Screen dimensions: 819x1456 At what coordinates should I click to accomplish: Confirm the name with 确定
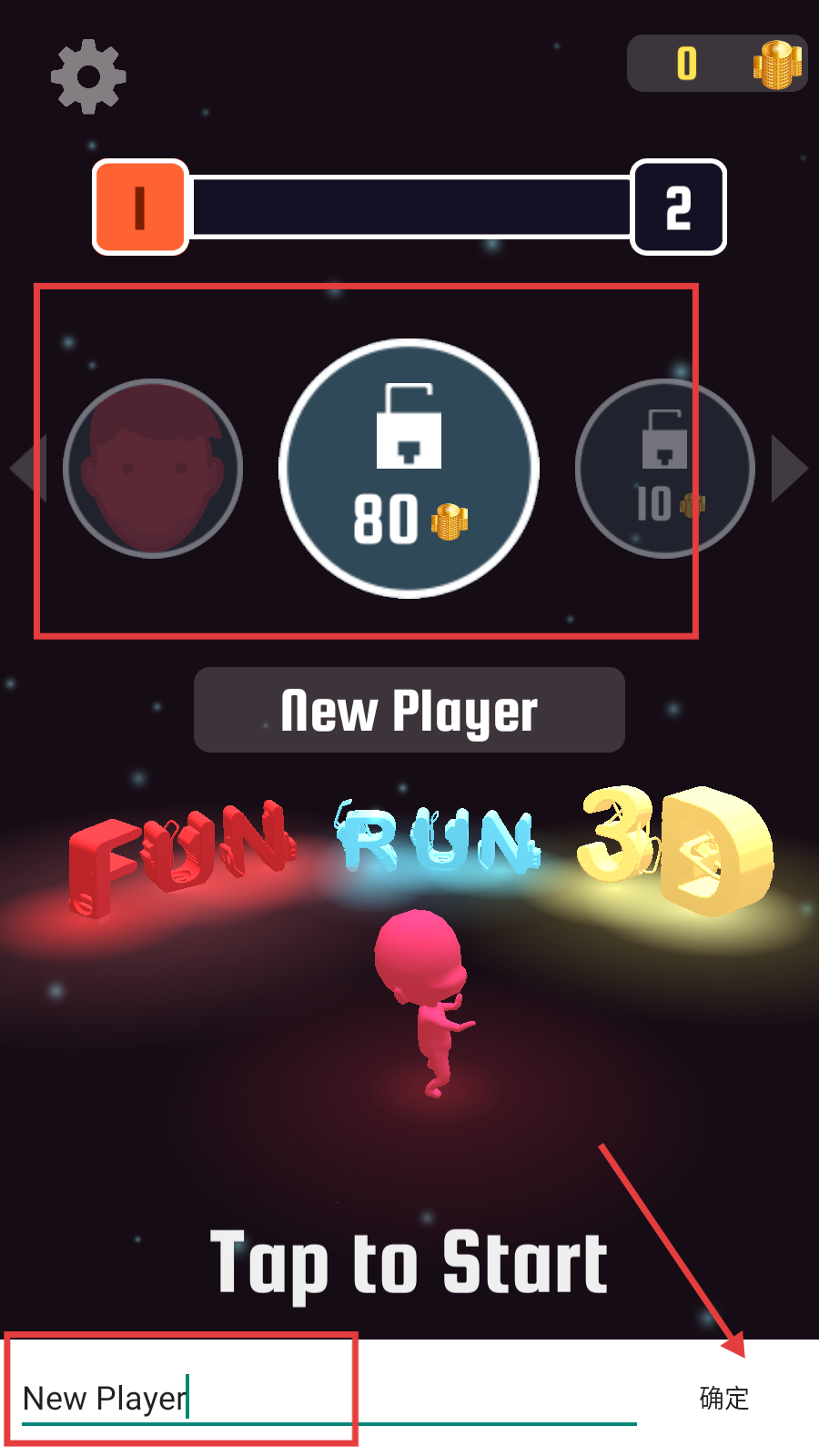click(x=724, y=1398)
